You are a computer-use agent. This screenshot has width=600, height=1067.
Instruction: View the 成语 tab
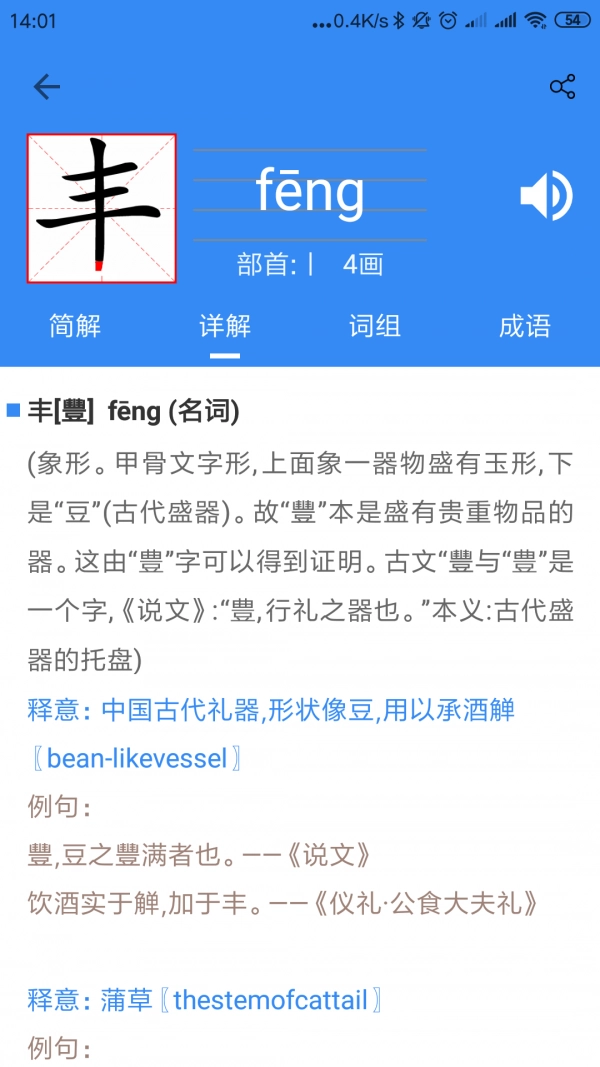click(x=525, y=326)
